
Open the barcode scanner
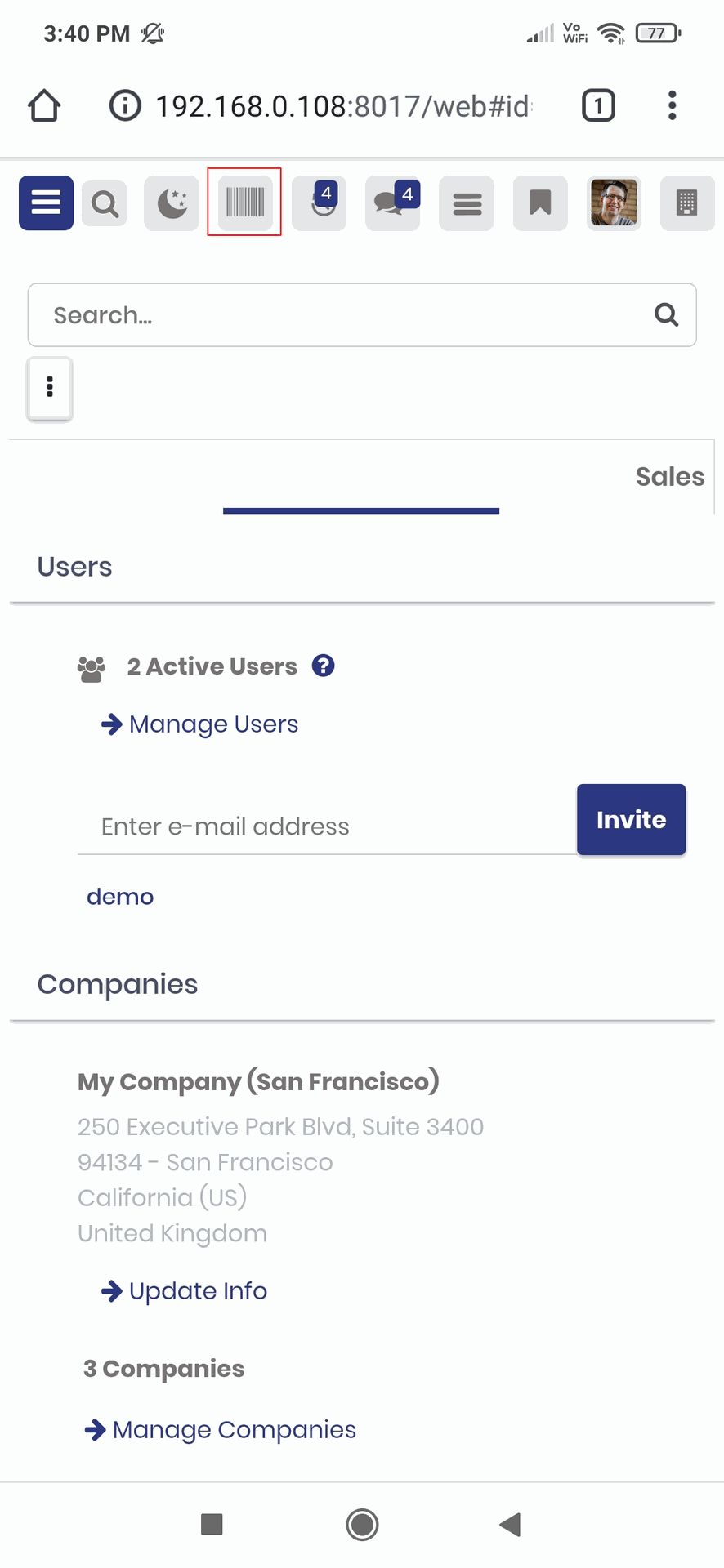tap(244, 202)
